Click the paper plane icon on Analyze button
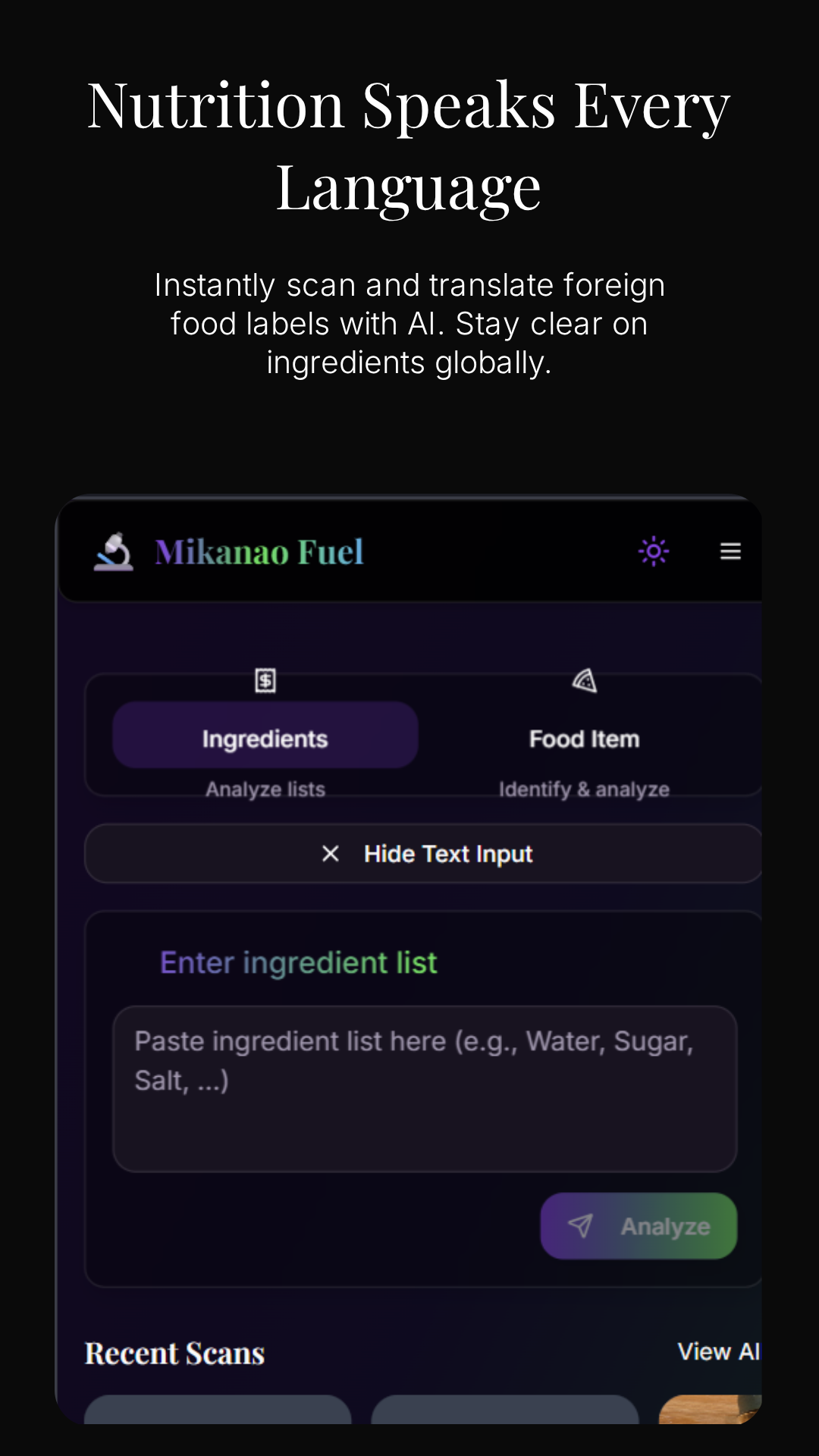 click(x=582, y=1226)
